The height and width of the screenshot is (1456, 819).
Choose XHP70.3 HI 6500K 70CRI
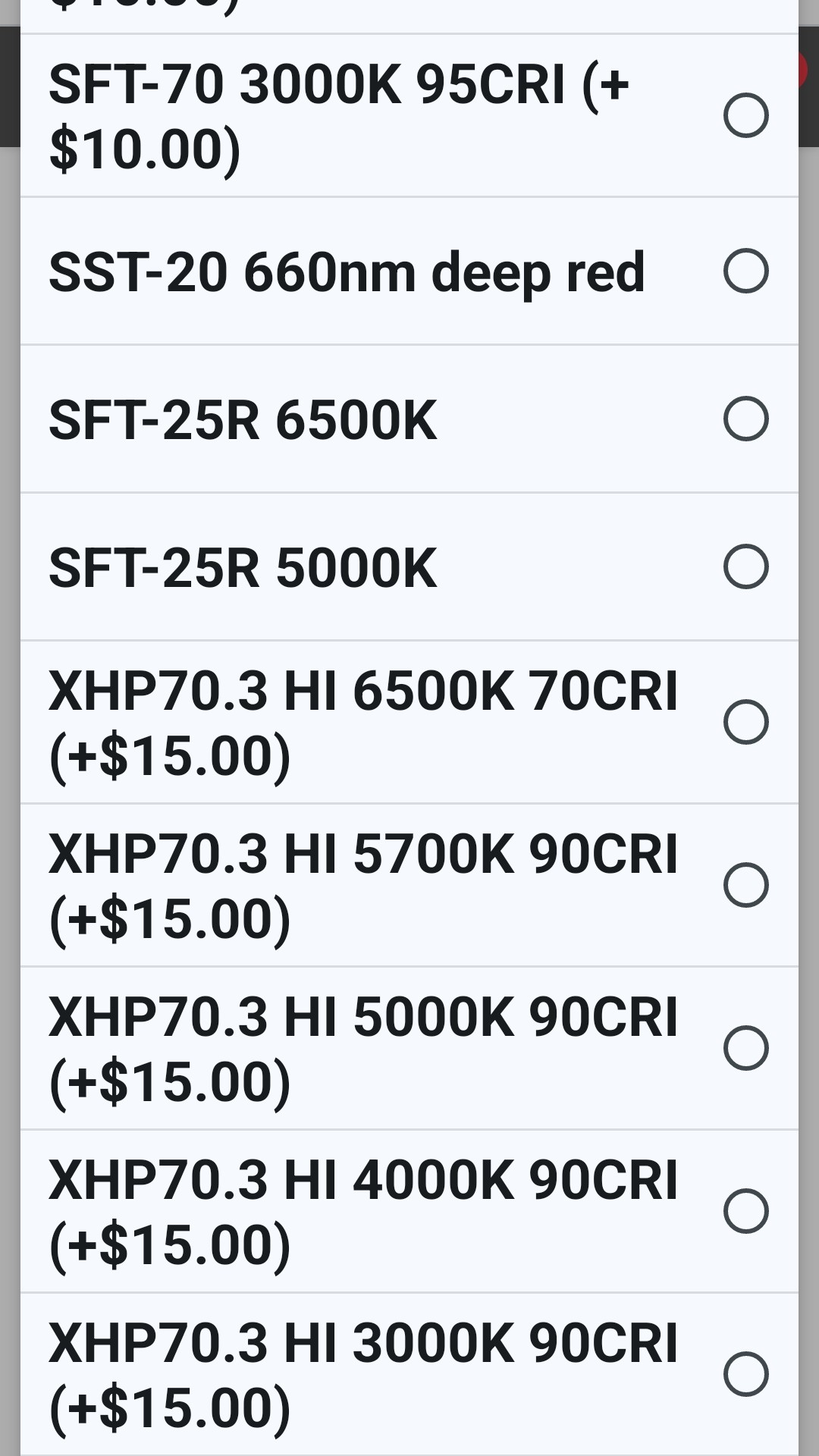(745, 722)
